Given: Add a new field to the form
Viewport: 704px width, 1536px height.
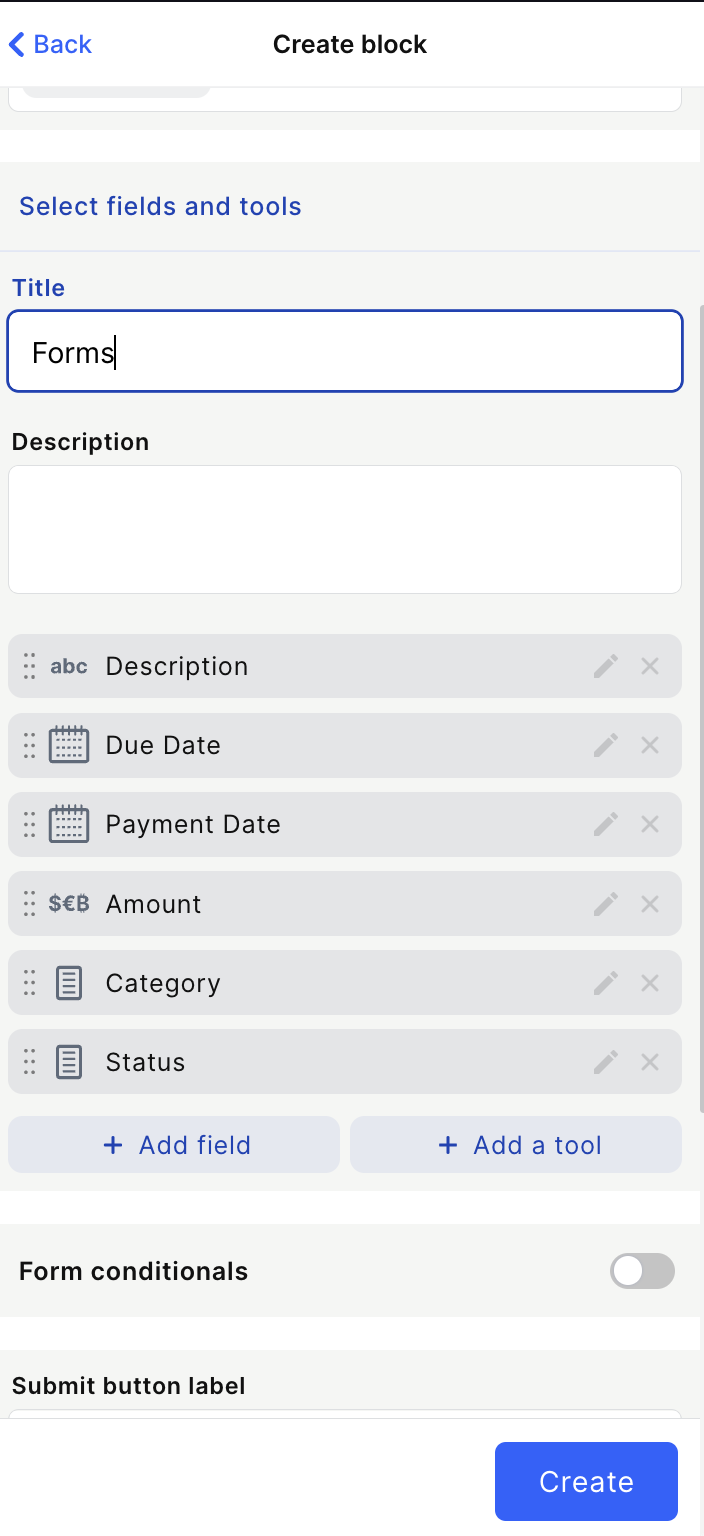Looking at the screenshot, I should tap(174, 1145).
